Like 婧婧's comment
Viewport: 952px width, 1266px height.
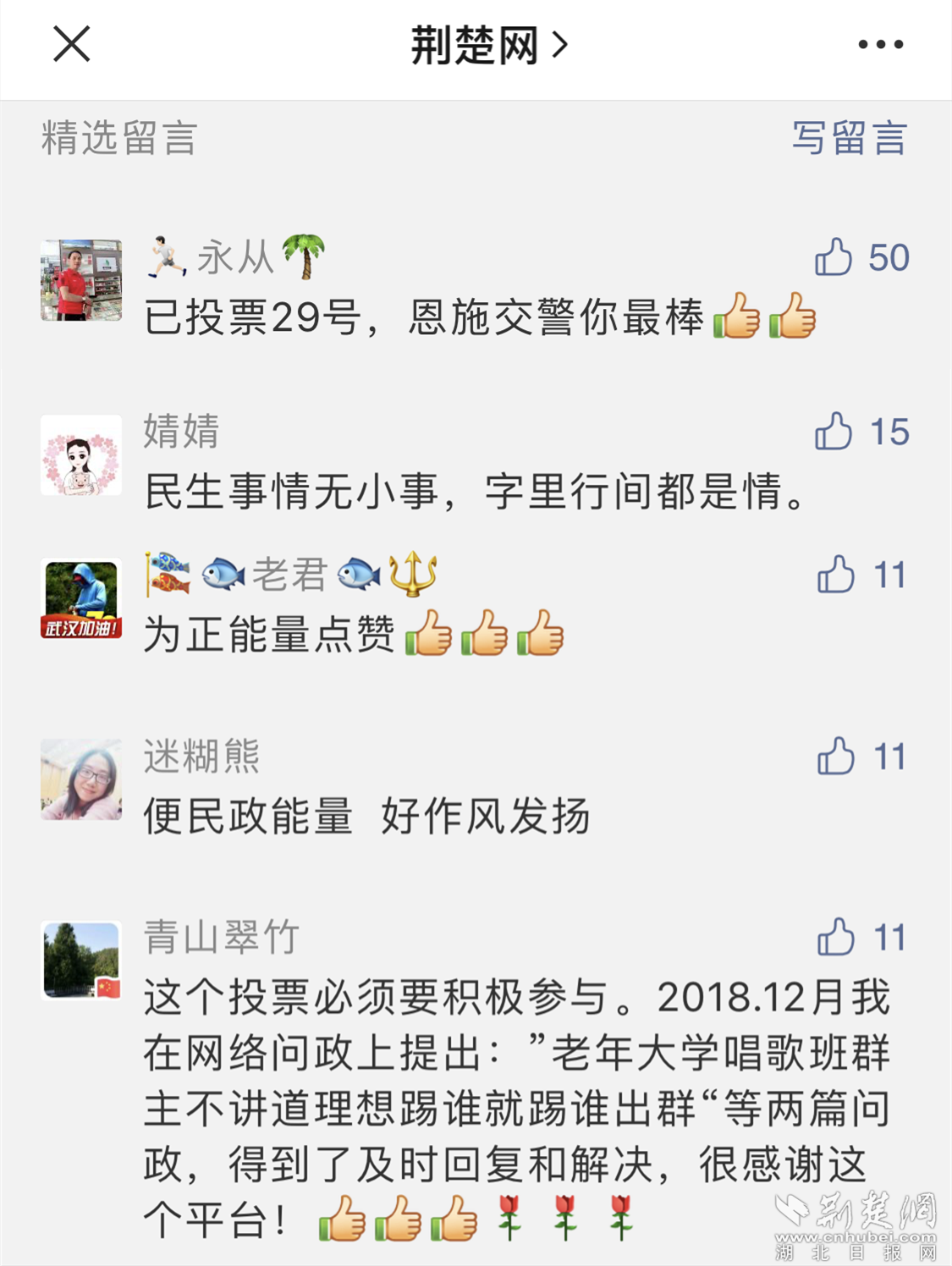834,432
